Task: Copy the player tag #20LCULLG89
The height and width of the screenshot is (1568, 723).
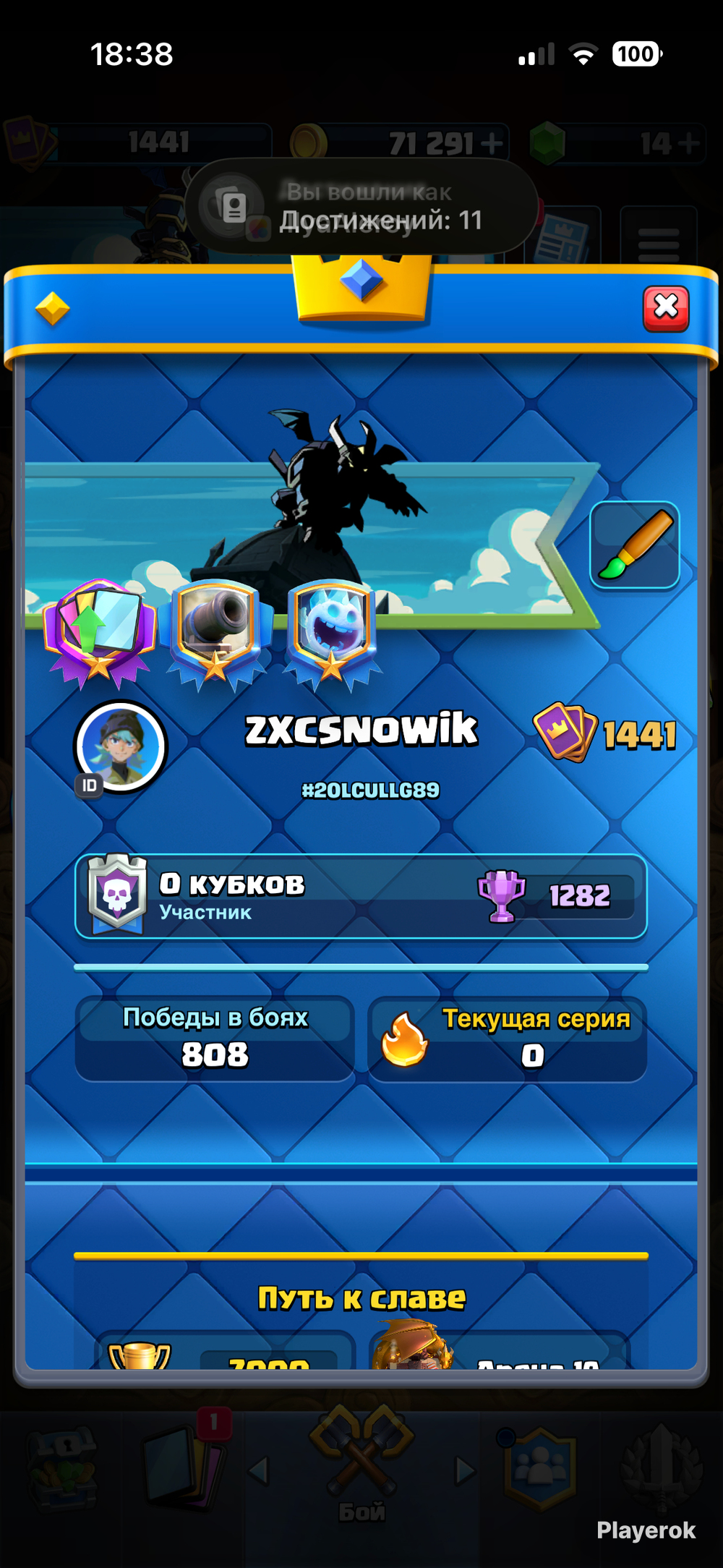Action: click(370, 790)
